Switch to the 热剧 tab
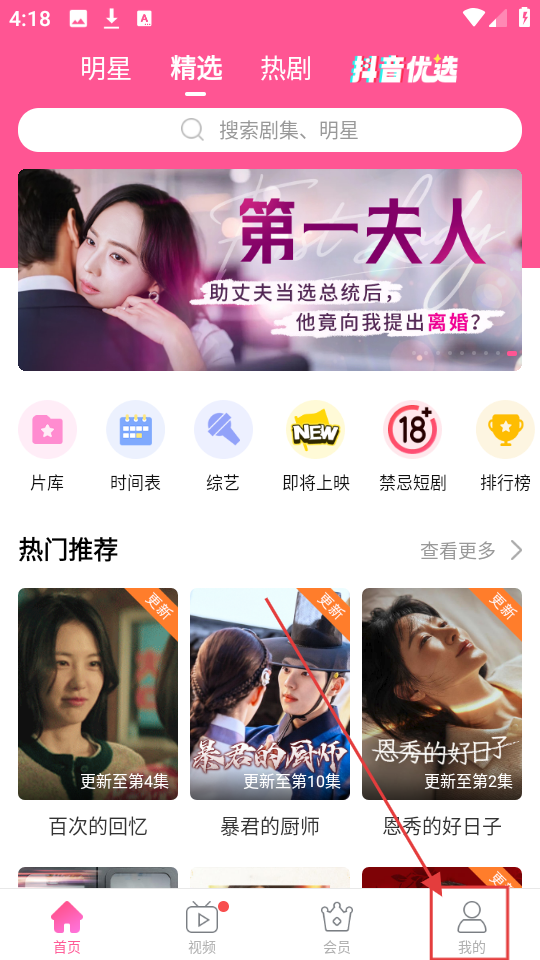The image size is (540, 960). [x=286, y=69]
